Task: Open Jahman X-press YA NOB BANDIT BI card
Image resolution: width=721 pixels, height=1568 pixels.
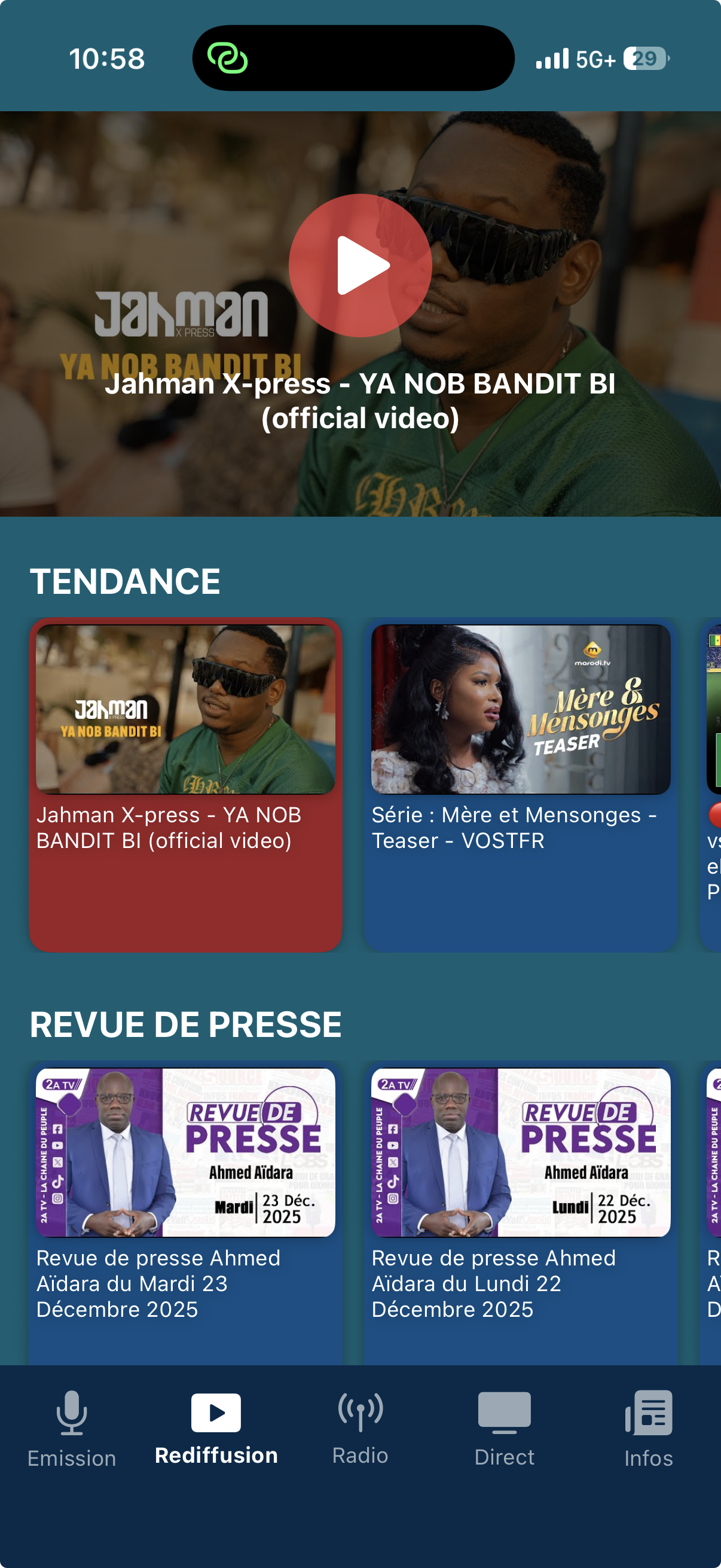Action: (185, 784)
